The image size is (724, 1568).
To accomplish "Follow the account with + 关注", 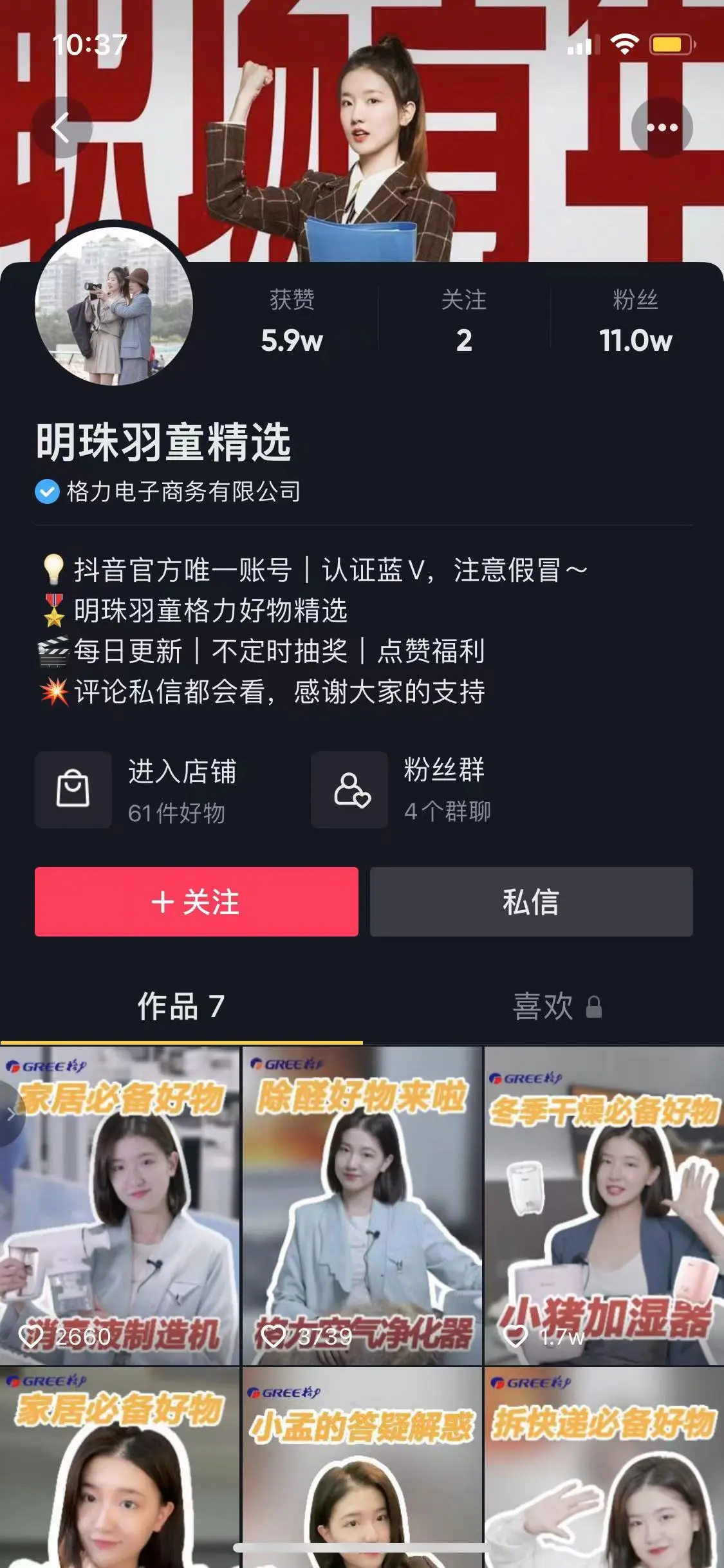I will tap(196, 901).
